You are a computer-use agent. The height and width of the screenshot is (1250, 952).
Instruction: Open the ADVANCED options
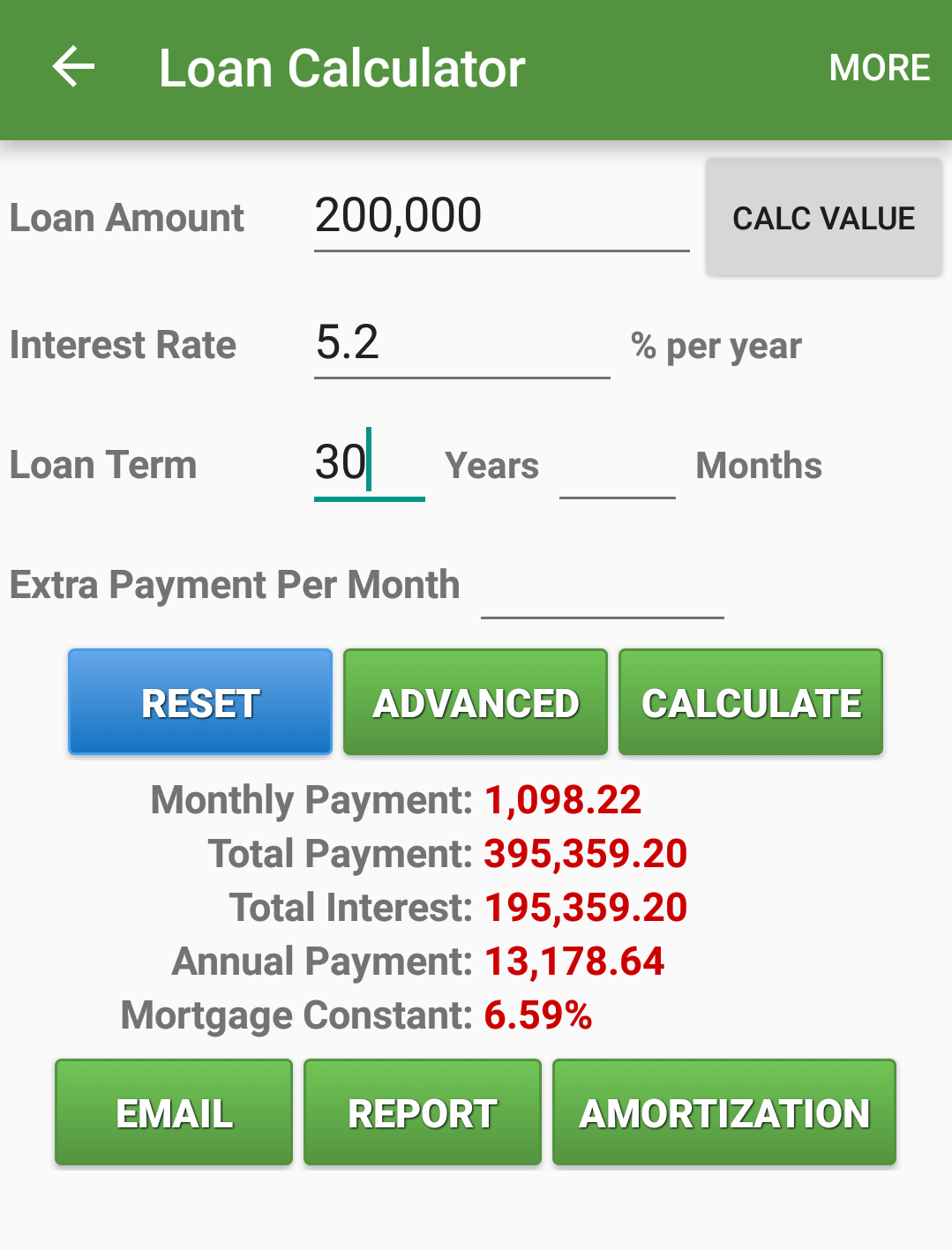tap(475, 702)
